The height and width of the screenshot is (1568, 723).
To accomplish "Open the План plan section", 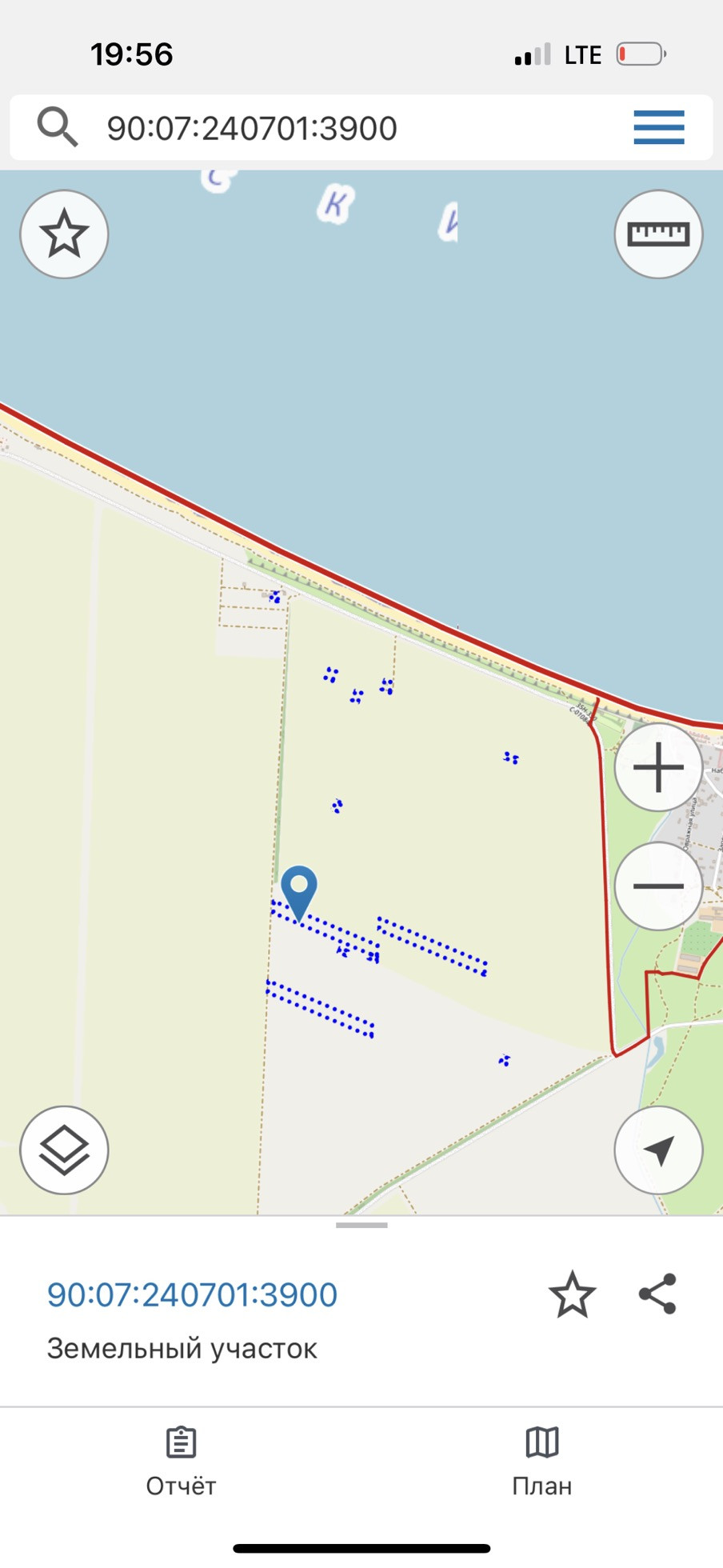I will 542,1462.
